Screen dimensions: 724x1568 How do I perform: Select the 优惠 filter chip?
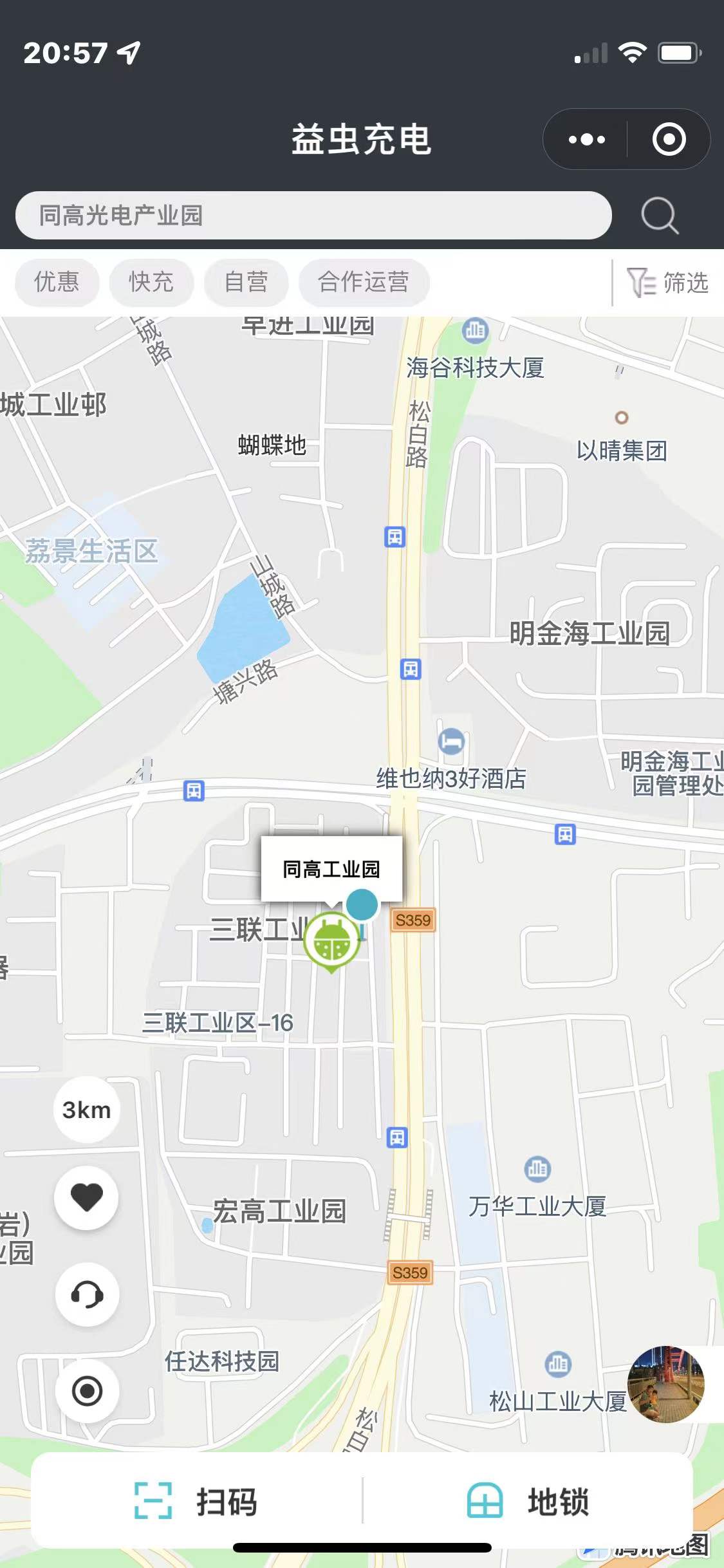57,282
